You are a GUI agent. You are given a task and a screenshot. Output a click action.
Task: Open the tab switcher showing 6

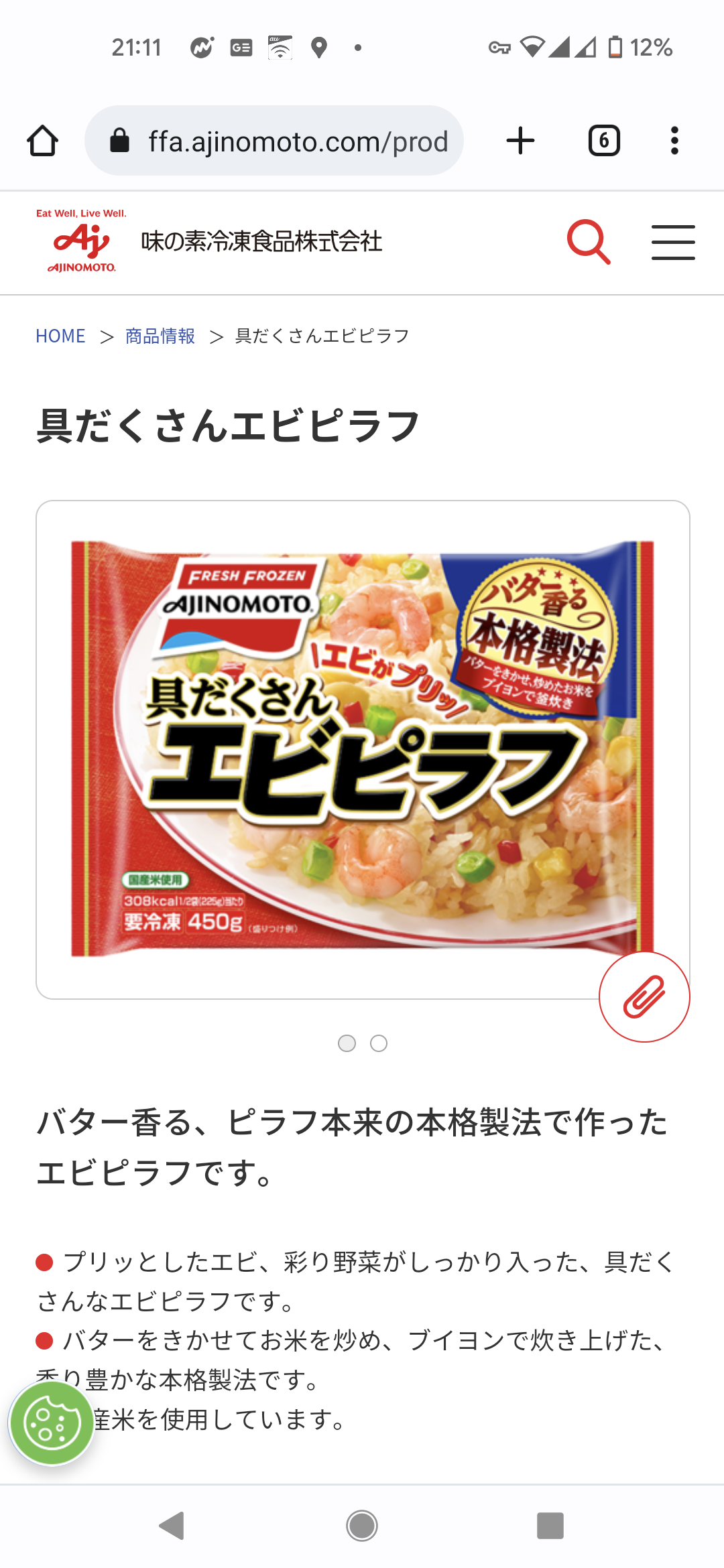[603, 141]
